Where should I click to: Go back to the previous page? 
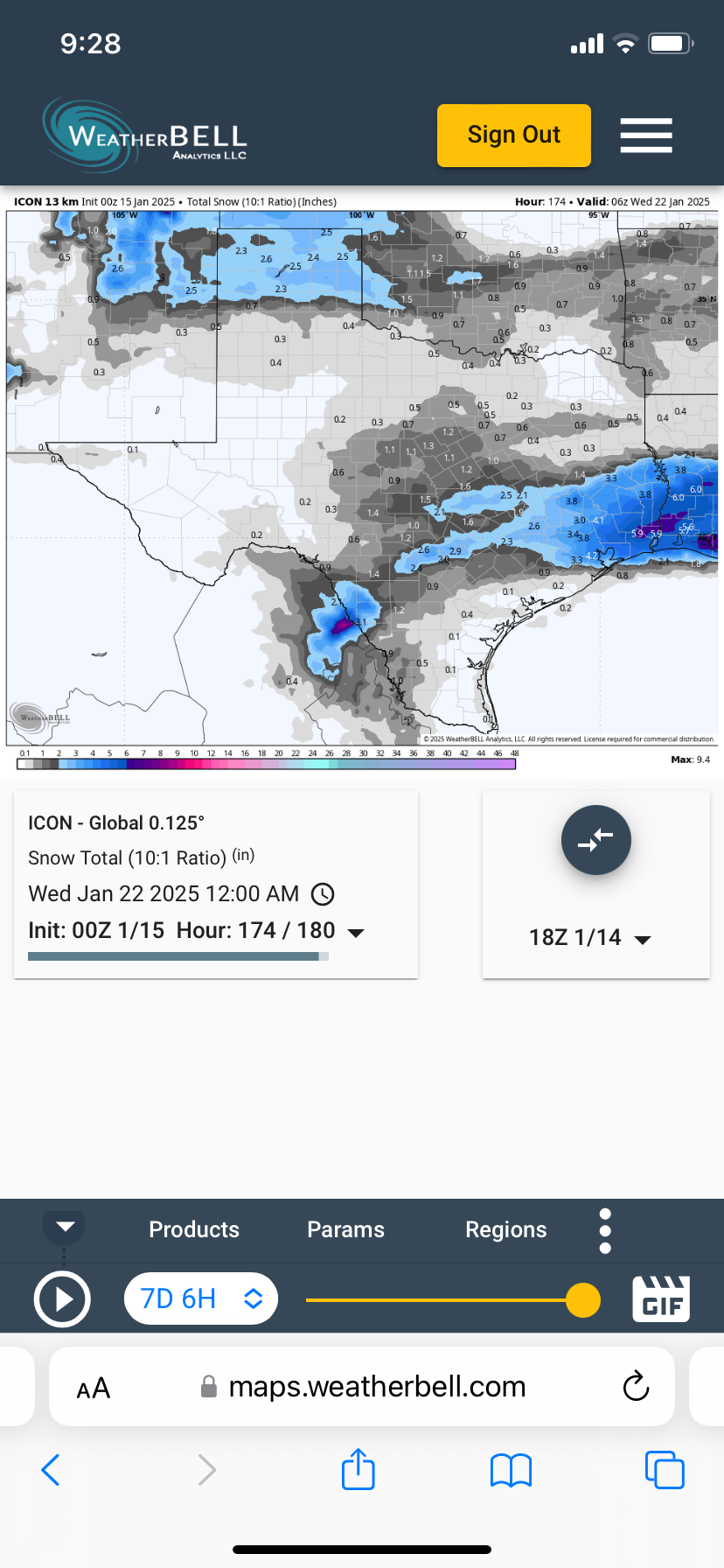coord(51,1470)
